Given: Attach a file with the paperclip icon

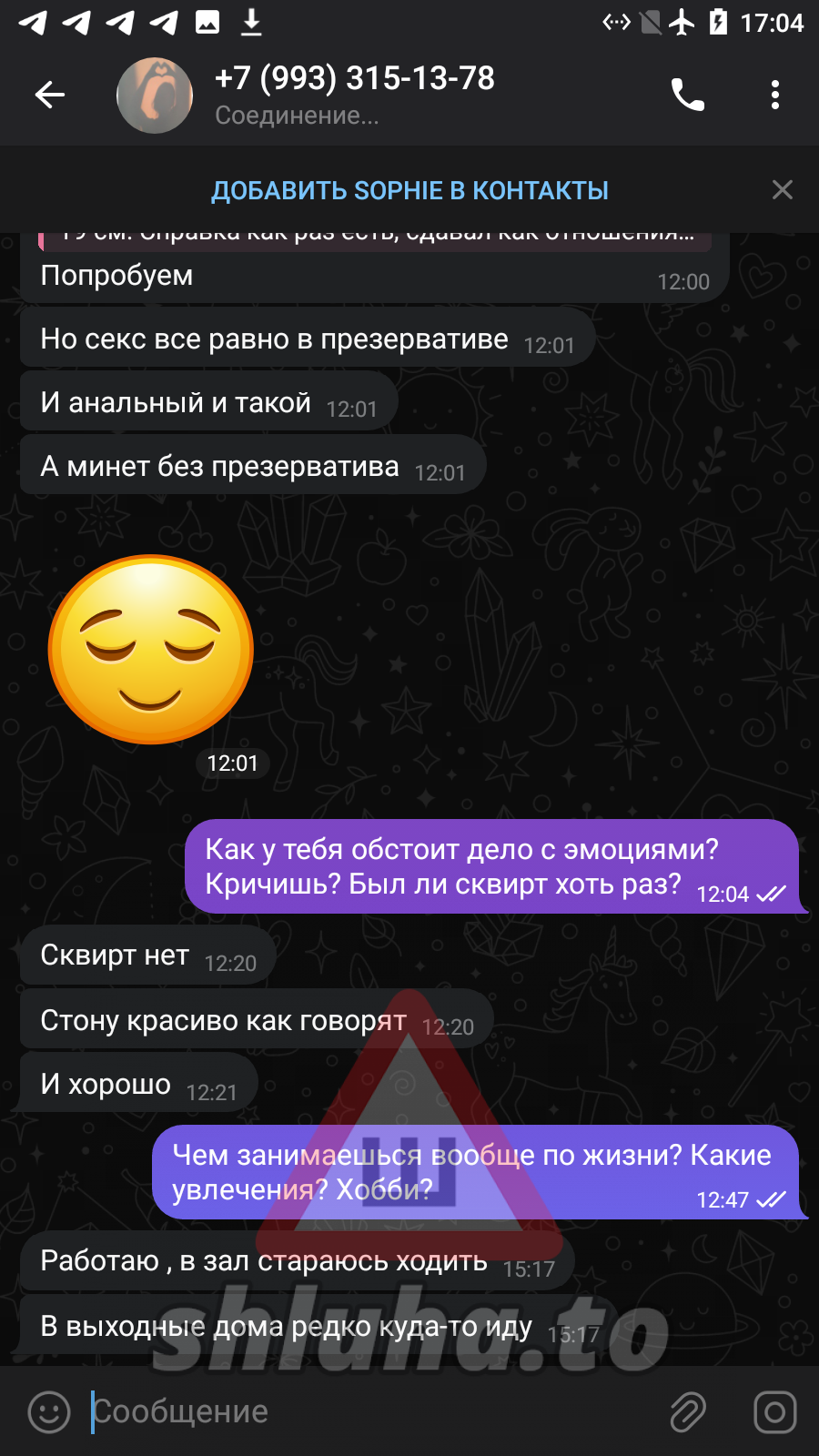Looking at the screenshot, I should click(688, 1412).
